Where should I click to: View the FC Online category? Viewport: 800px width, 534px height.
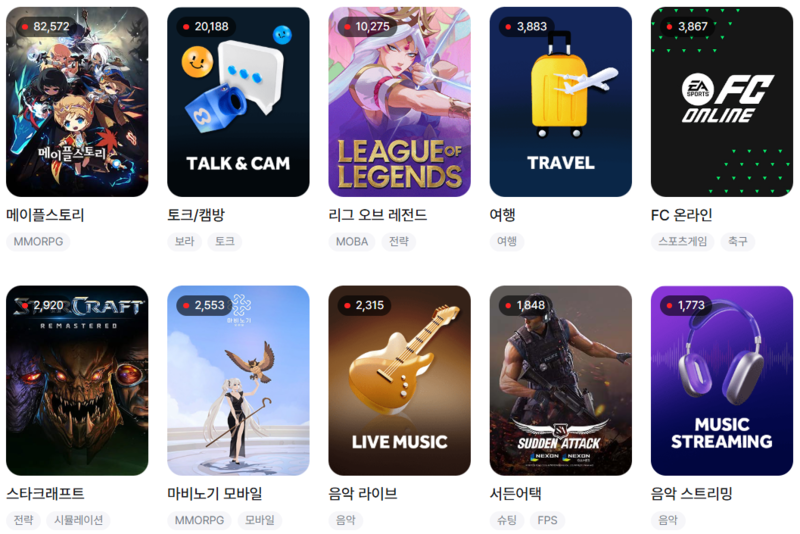(x=721, y=102)
